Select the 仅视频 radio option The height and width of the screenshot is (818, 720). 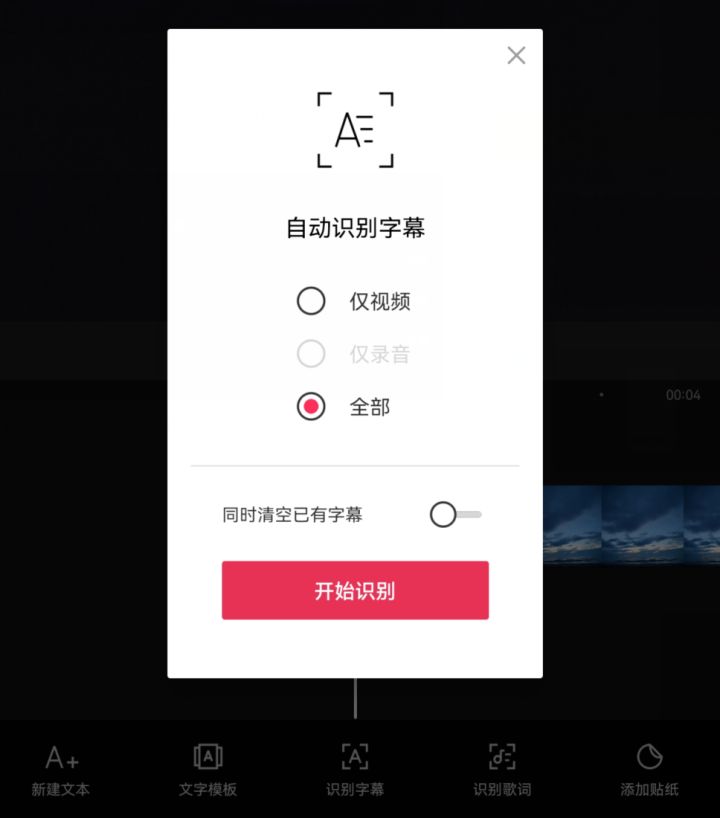[x=311, y=301]
